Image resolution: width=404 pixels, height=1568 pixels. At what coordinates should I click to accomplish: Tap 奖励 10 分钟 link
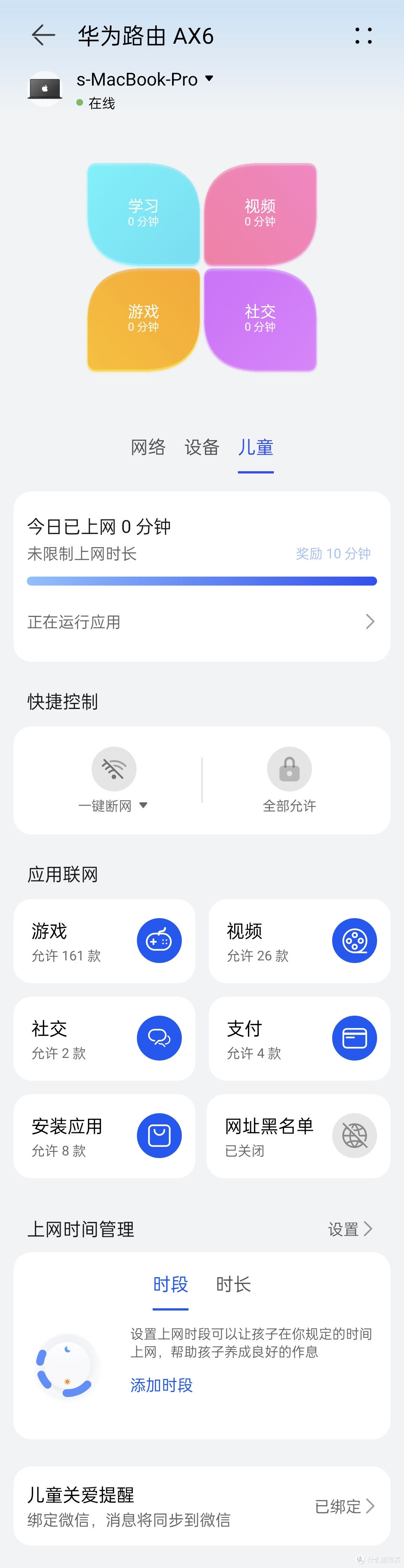tap(333, 553)
